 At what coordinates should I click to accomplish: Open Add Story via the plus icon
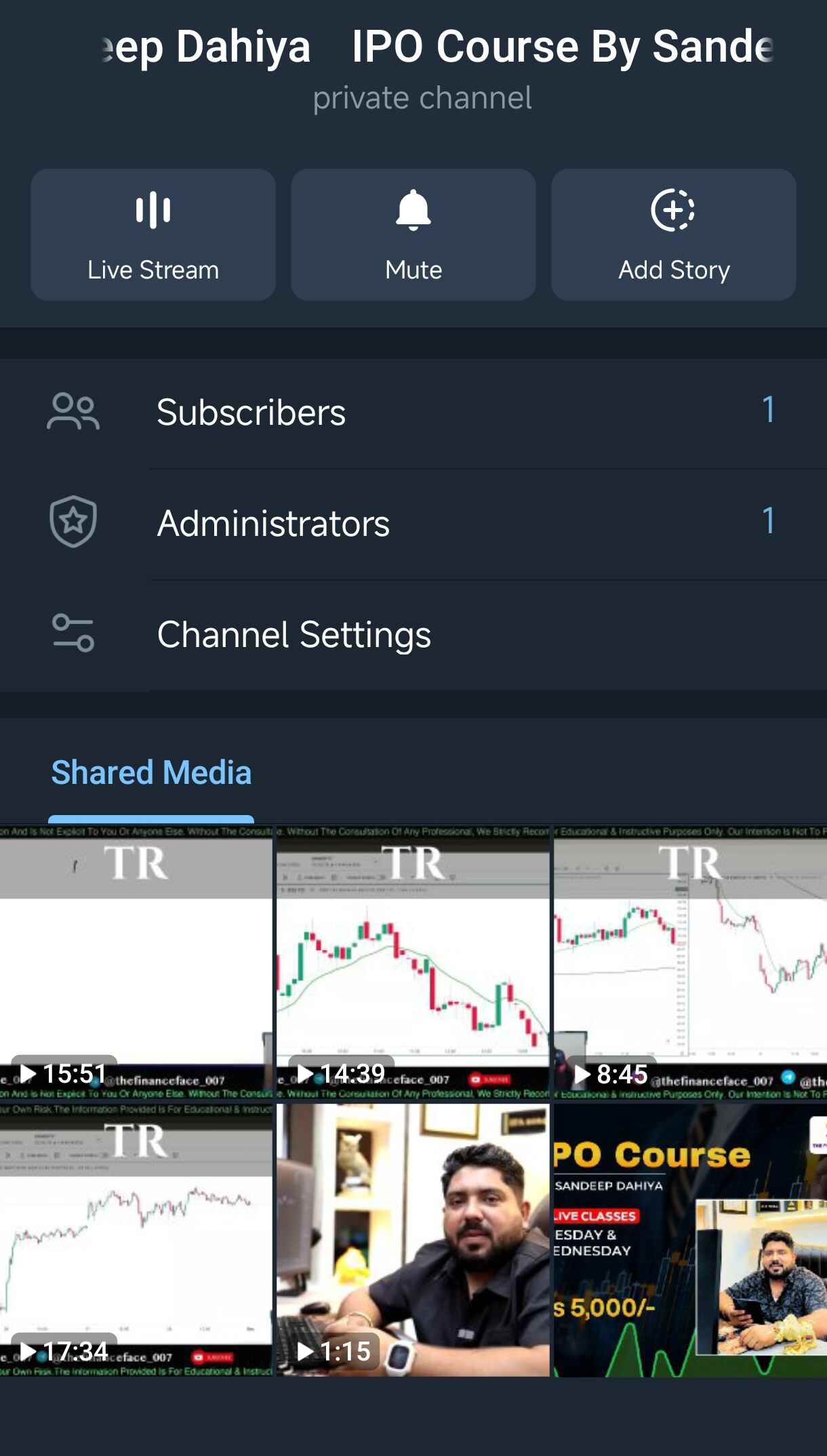tap(673, 210)
